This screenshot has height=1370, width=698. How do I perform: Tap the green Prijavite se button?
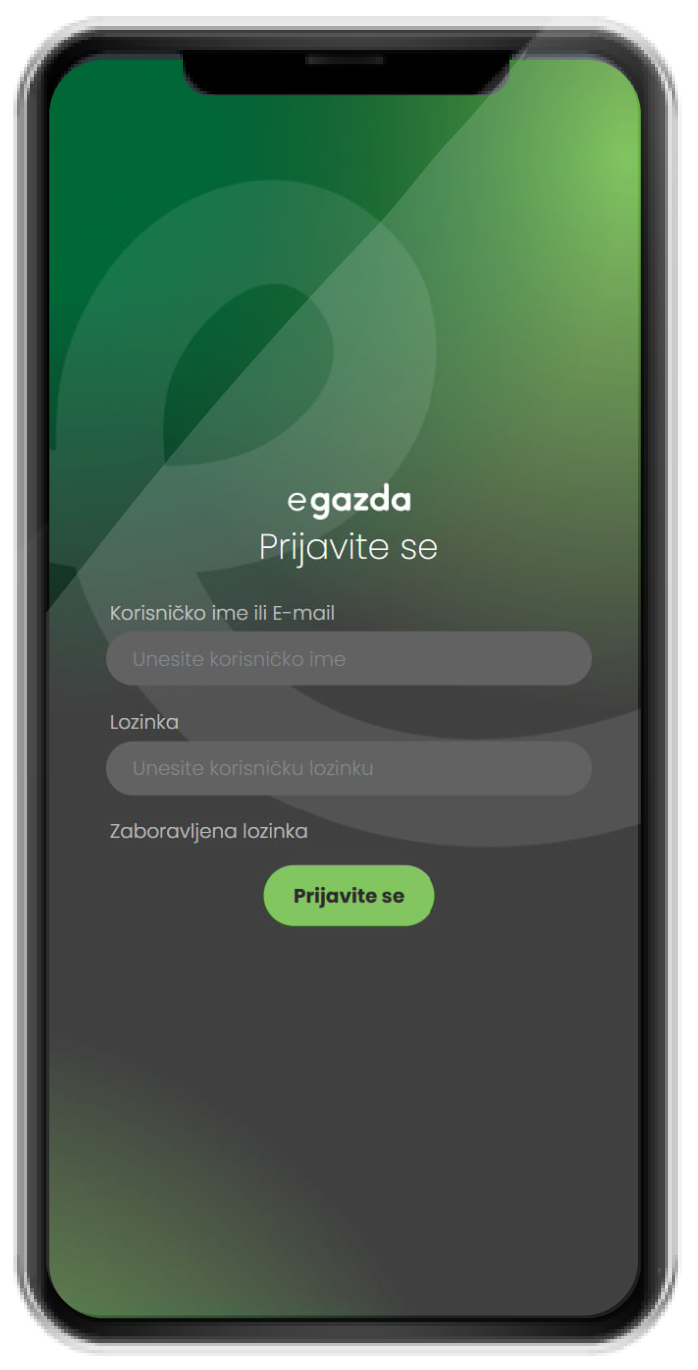click(x=348, y=895)
